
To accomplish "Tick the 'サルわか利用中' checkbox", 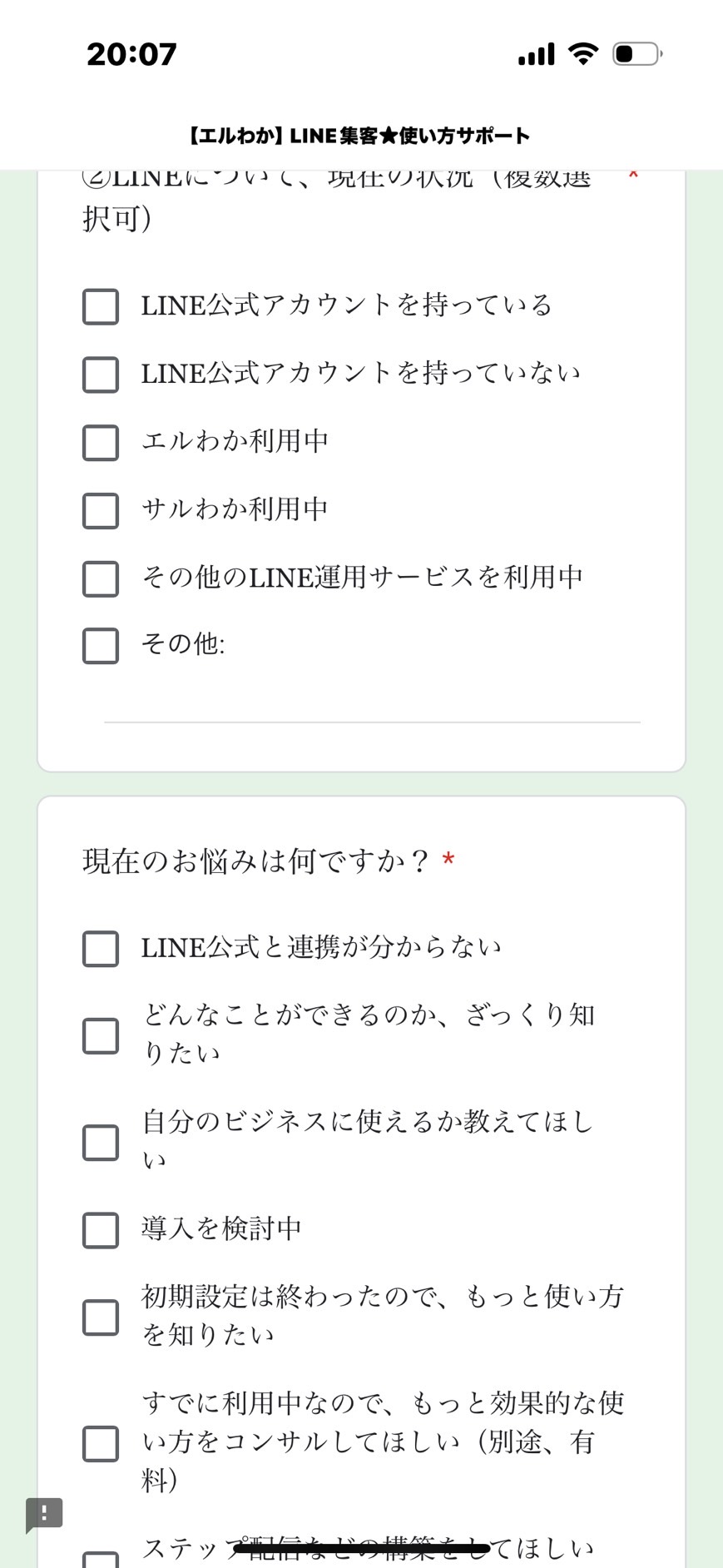I will coord(101,510).
